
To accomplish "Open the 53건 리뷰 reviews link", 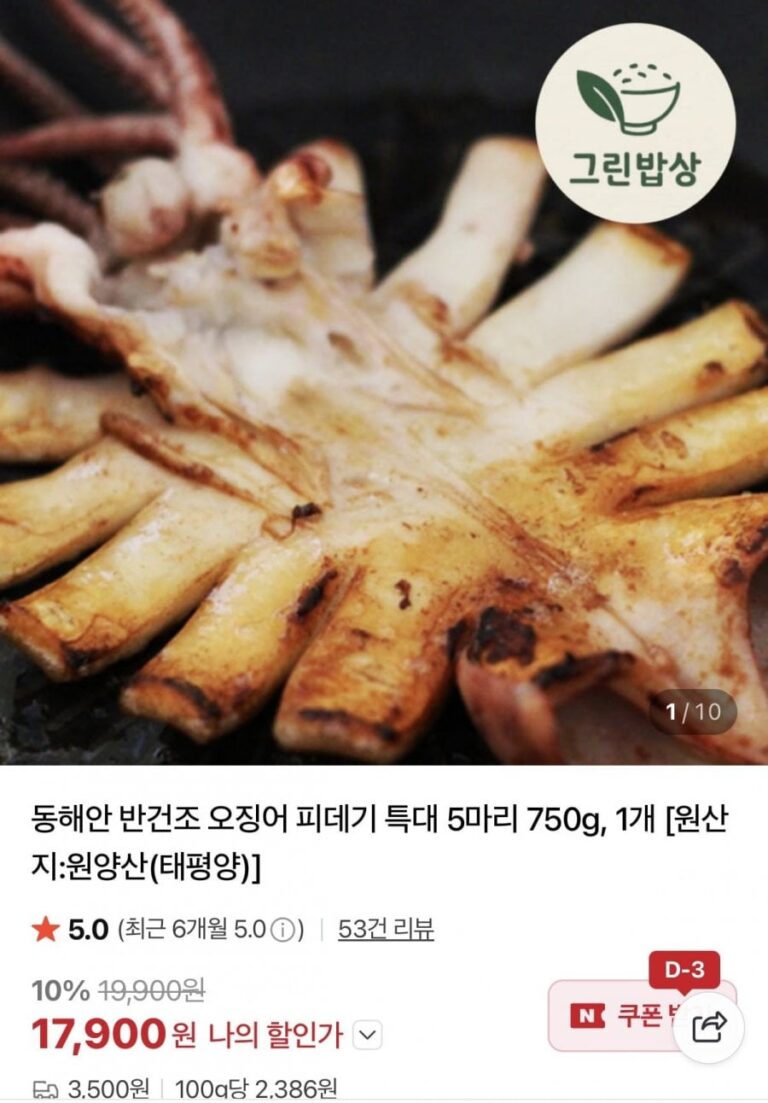I will point(386,929).
